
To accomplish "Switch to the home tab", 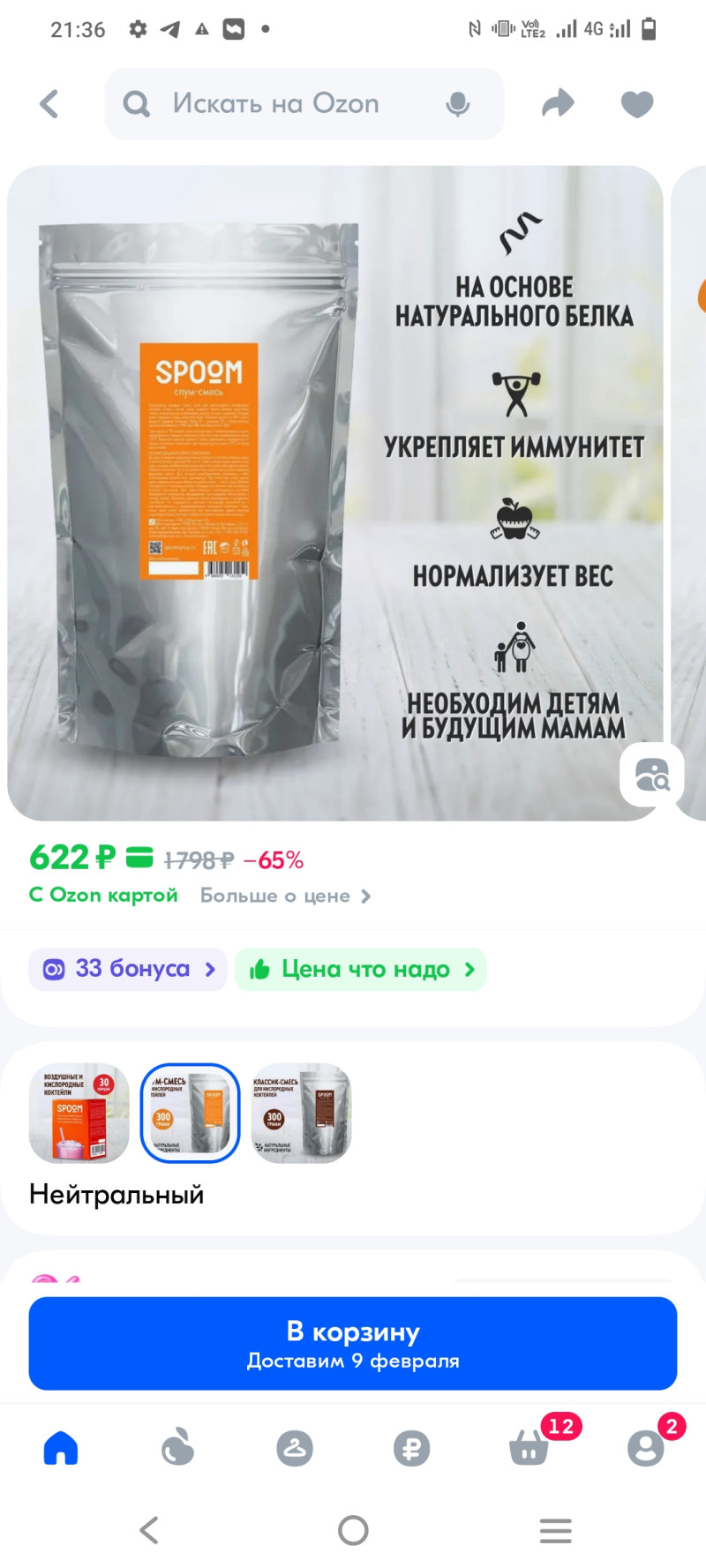I will coord(61,1448).
